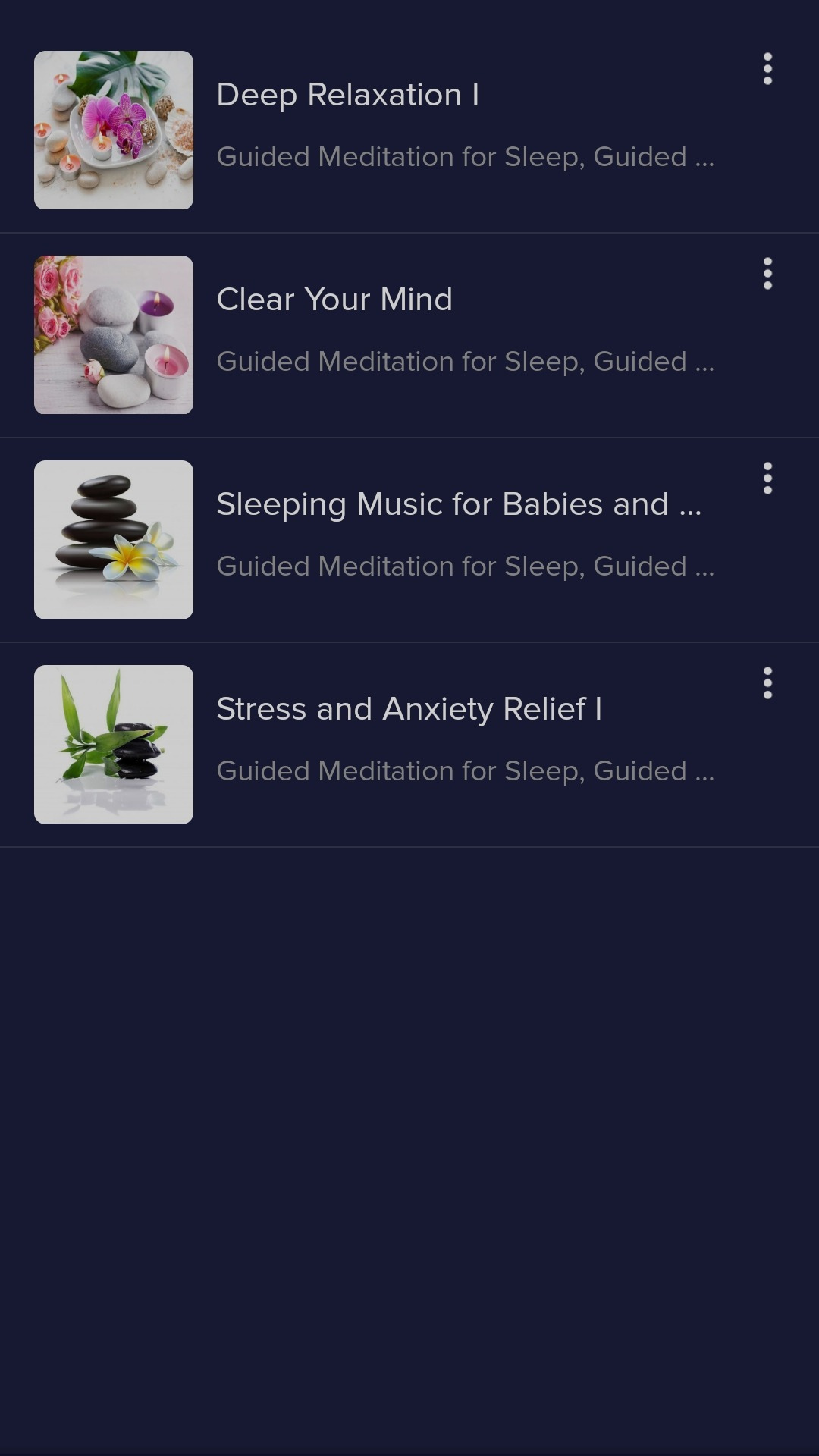
Task: Play the track Deep Relaxation I
Action: [349, 95]
